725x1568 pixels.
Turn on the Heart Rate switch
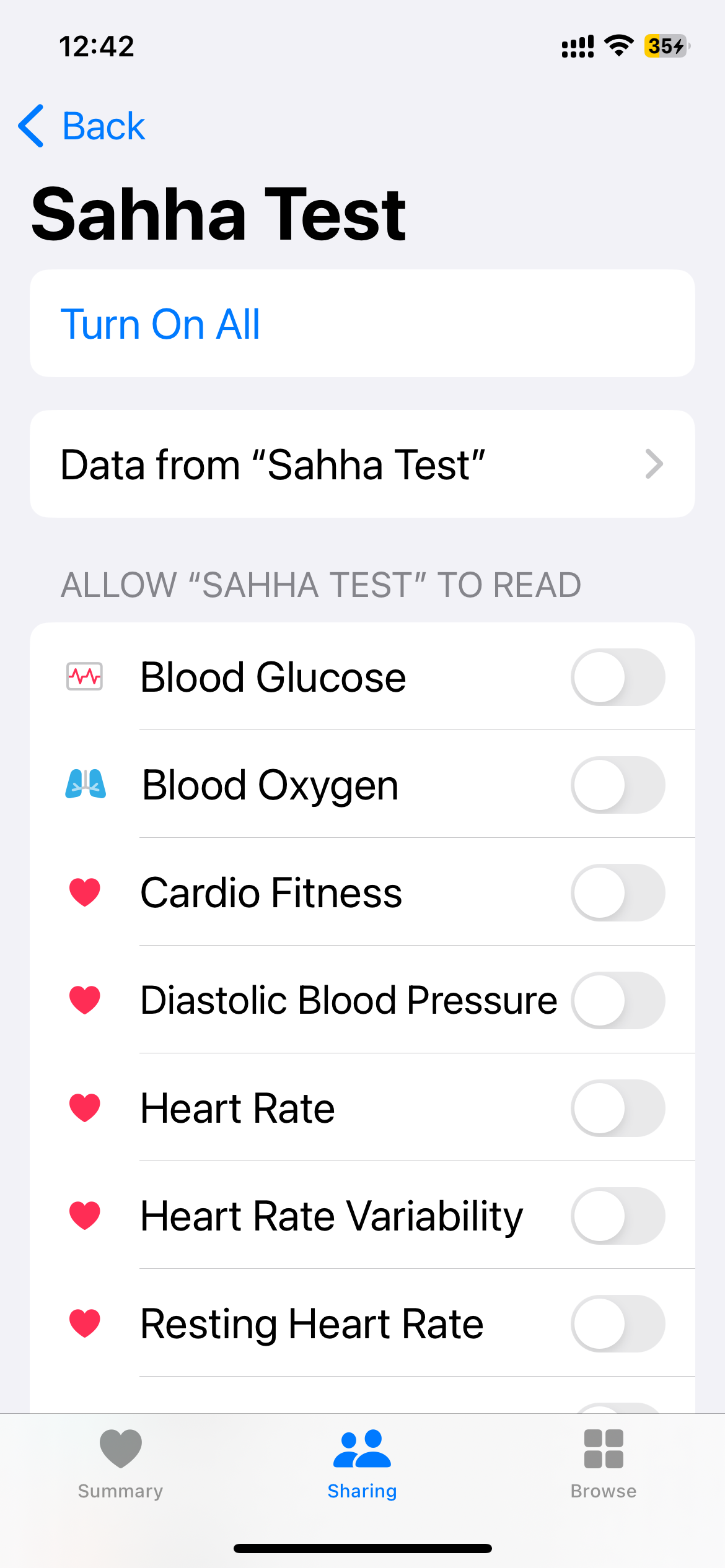pyautogui.click(x=618, y=1108)
